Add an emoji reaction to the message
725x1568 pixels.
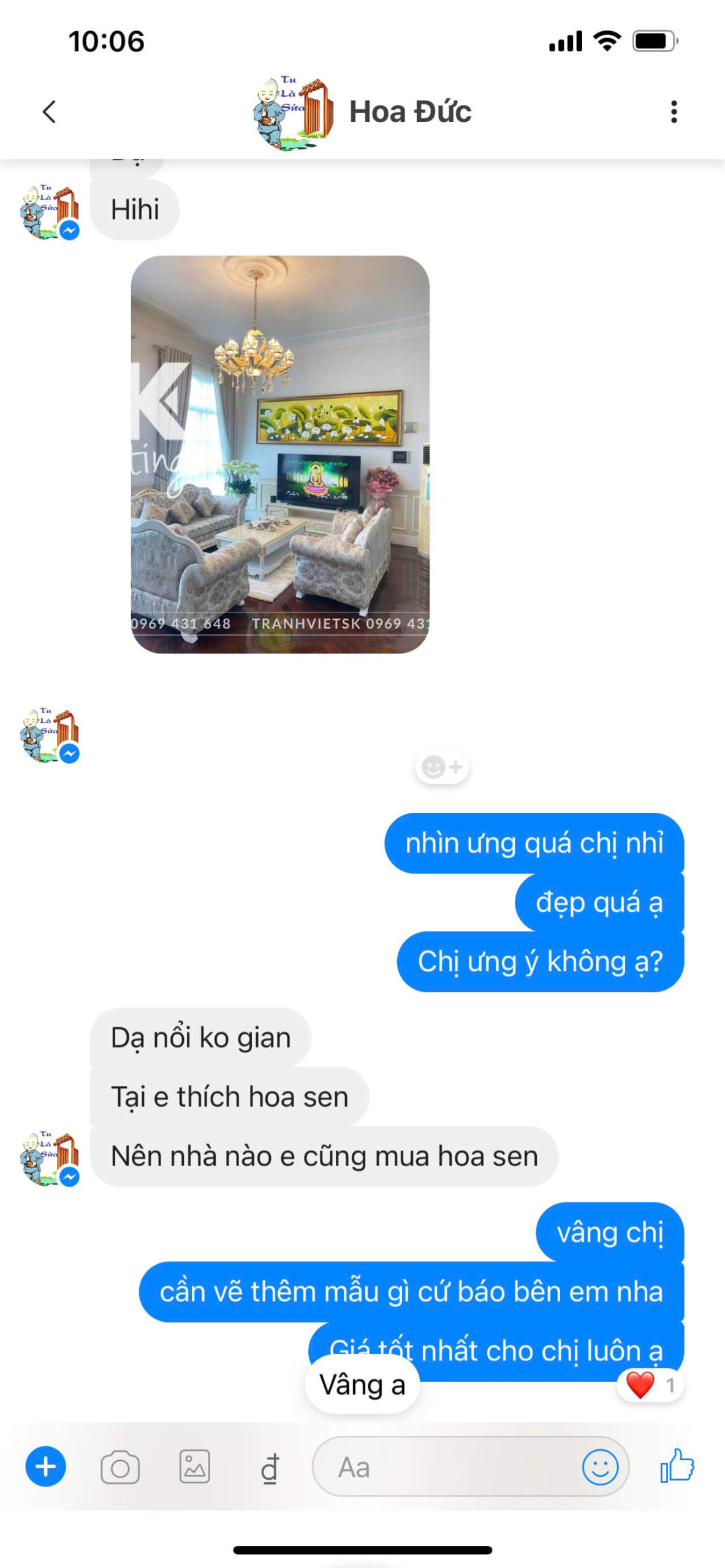[441, 767]
